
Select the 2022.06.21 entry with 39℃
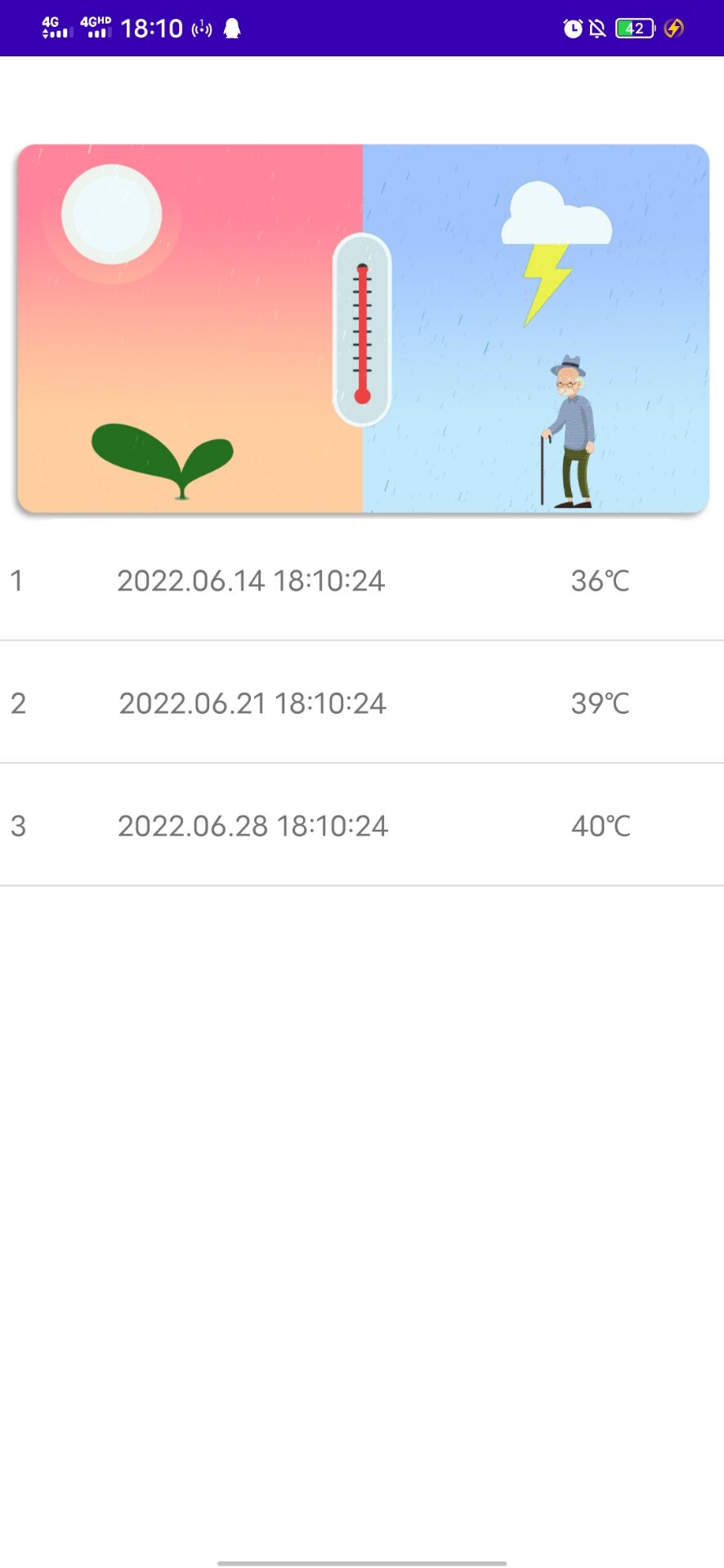coord(361,703)
